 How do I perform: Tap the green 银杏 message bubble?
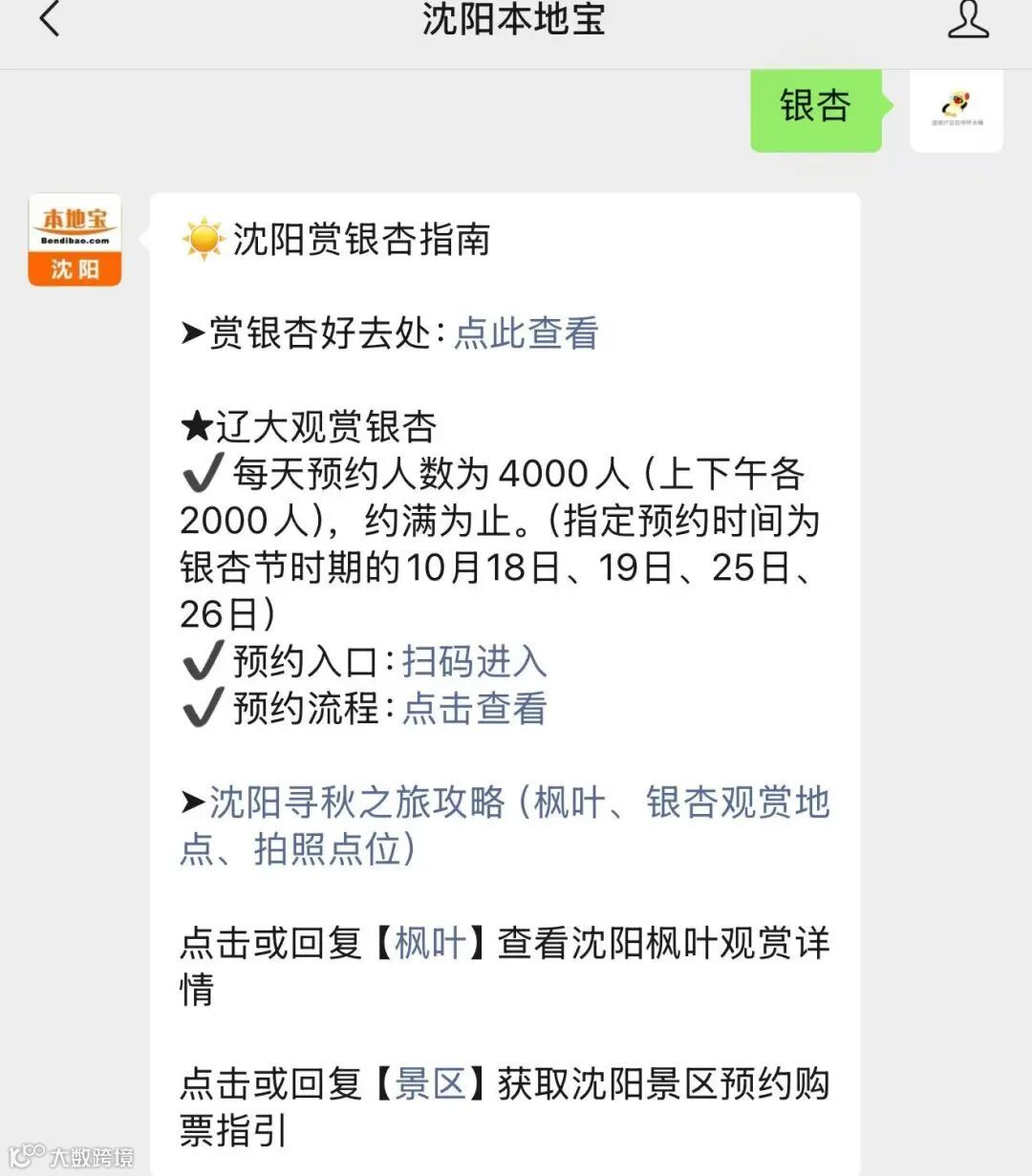[x=817, y=108]
